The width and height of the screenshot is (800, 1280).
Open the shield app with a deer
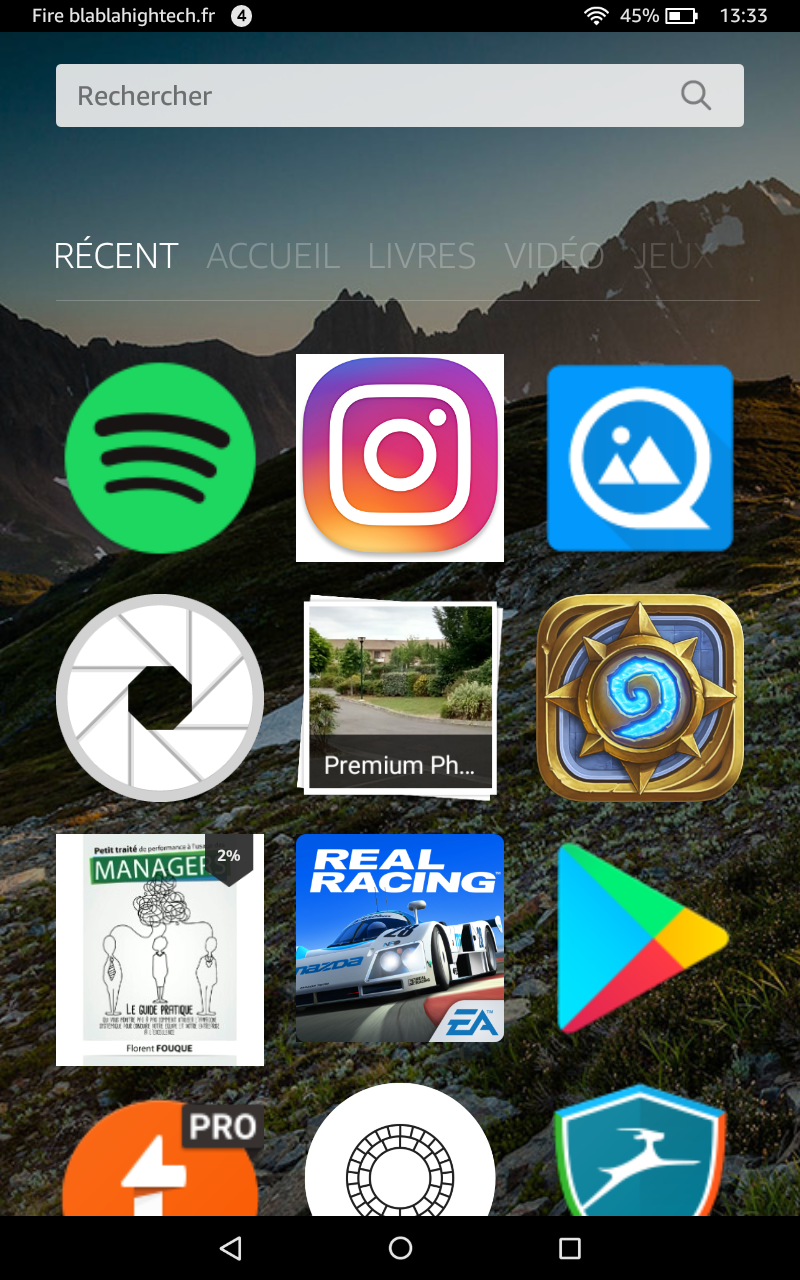[640, 1155]
